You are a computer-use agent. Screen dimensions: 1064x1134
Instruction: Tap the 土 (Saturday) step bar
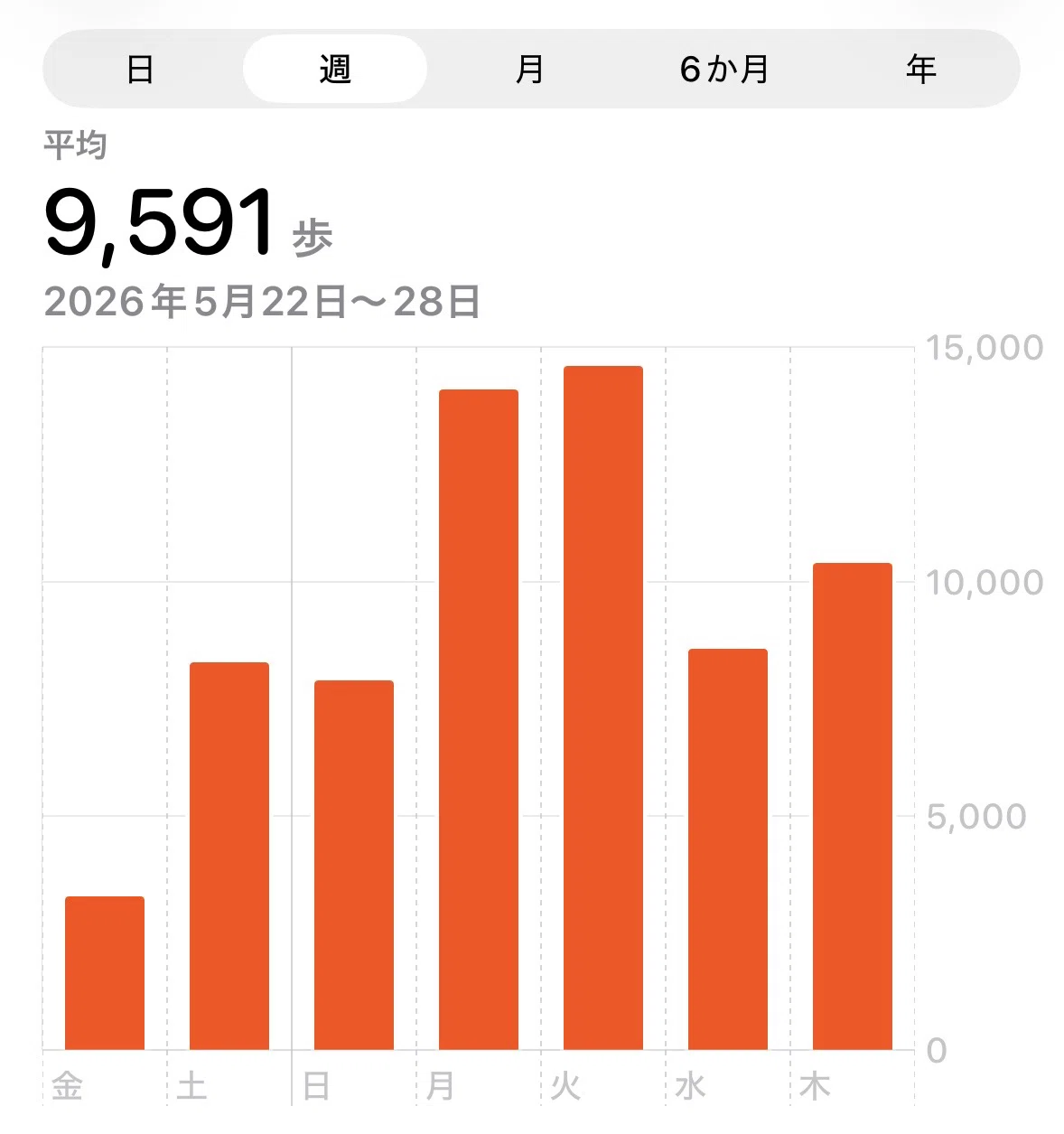(x=229, y=856)
